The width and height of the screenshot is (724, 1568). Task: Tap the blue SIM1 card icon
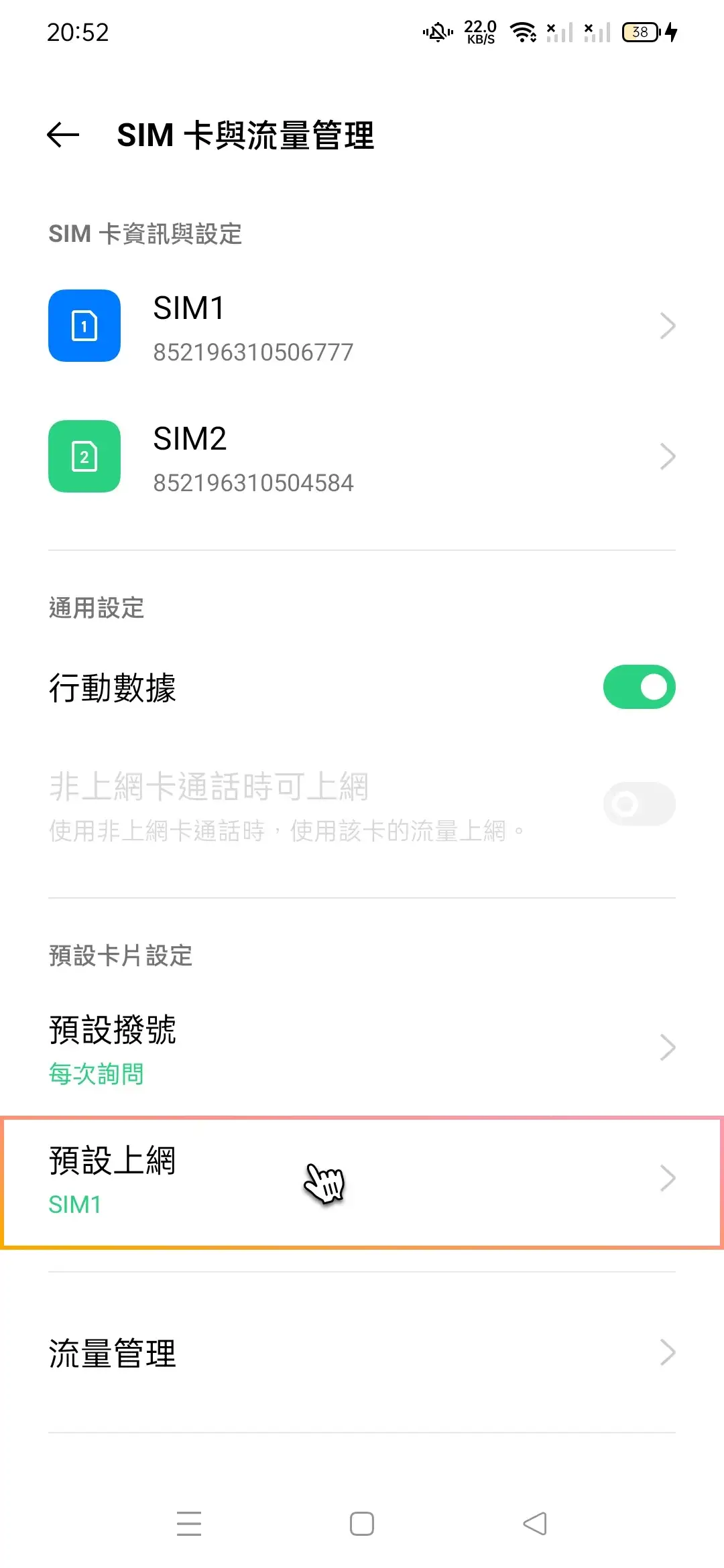(84, 326)
